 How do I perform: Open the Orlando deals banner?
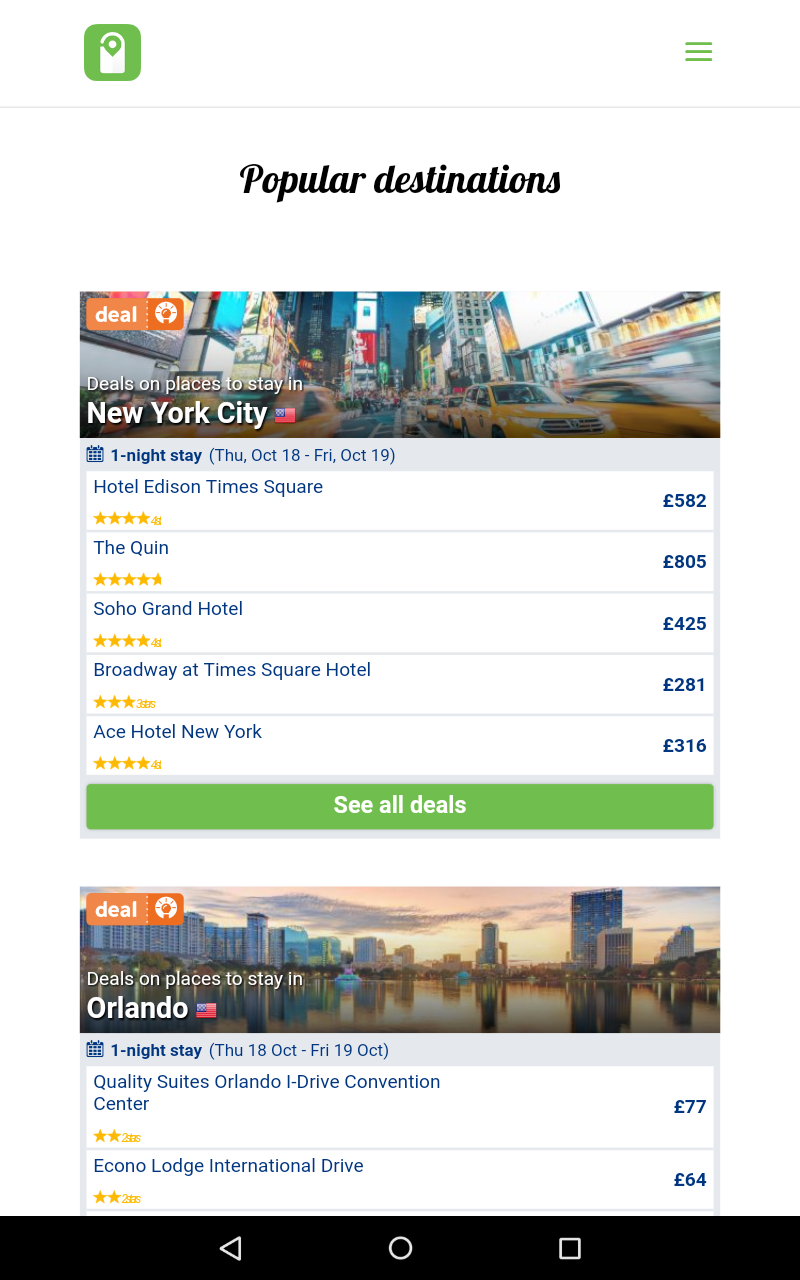pyautogui.click(x=400, y=960)
